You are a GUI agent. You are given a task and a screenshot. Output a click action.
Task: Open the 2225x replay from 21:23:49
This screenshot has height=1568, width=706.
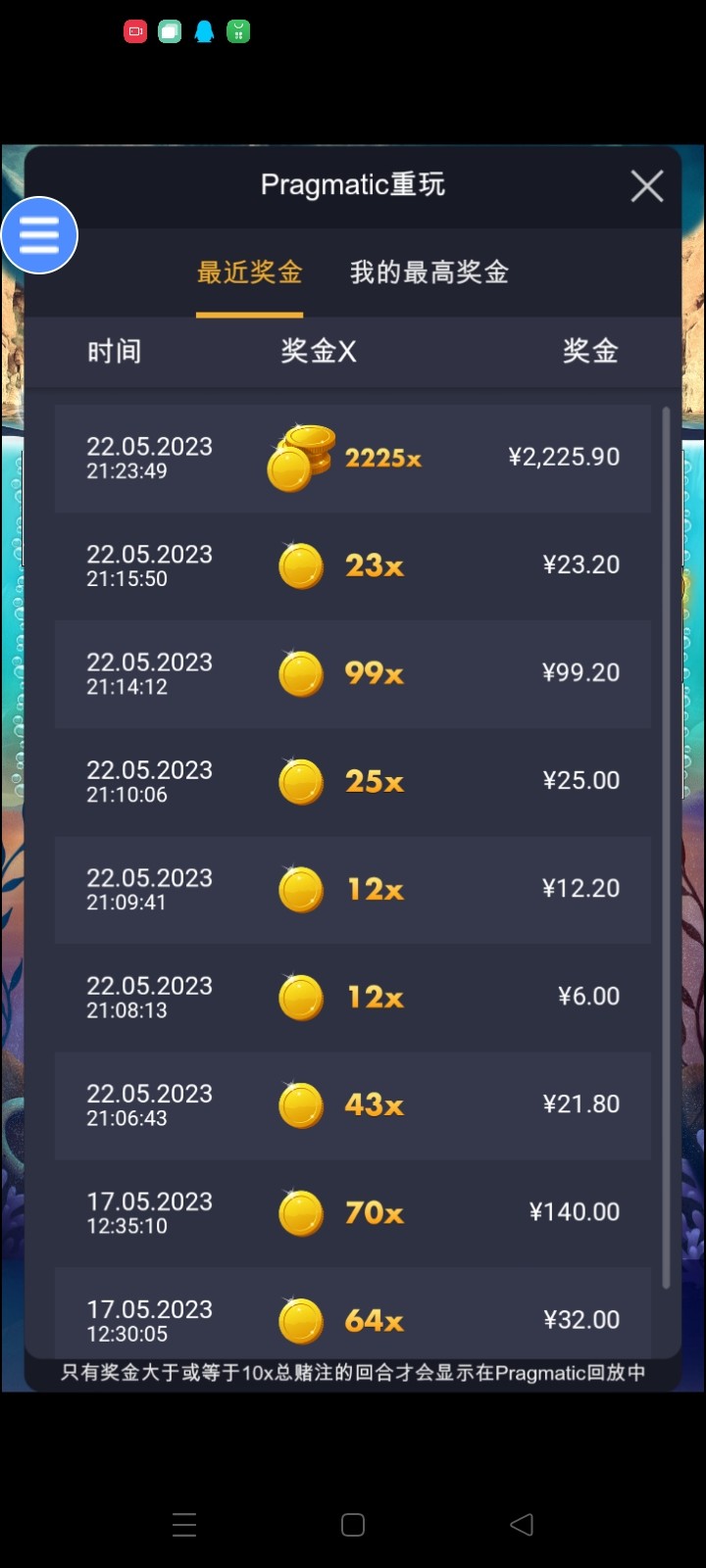353,458
